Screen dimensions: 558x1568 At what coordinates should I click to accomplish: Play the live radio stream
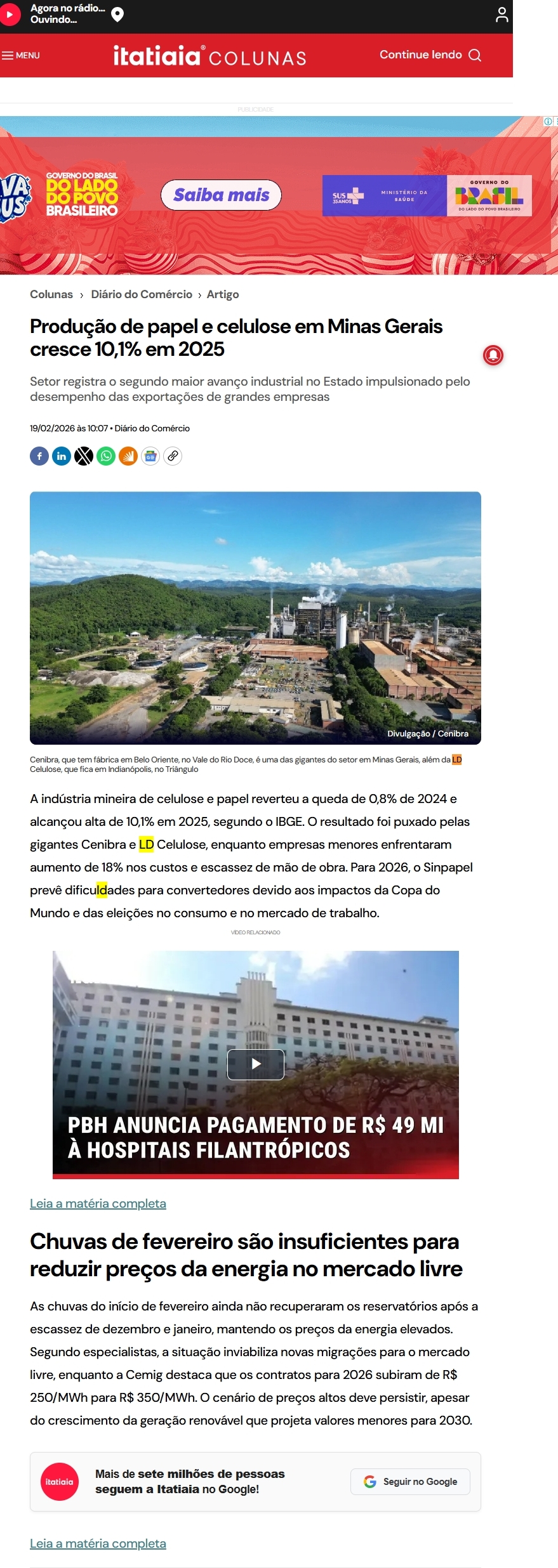(x=10, y=14)
